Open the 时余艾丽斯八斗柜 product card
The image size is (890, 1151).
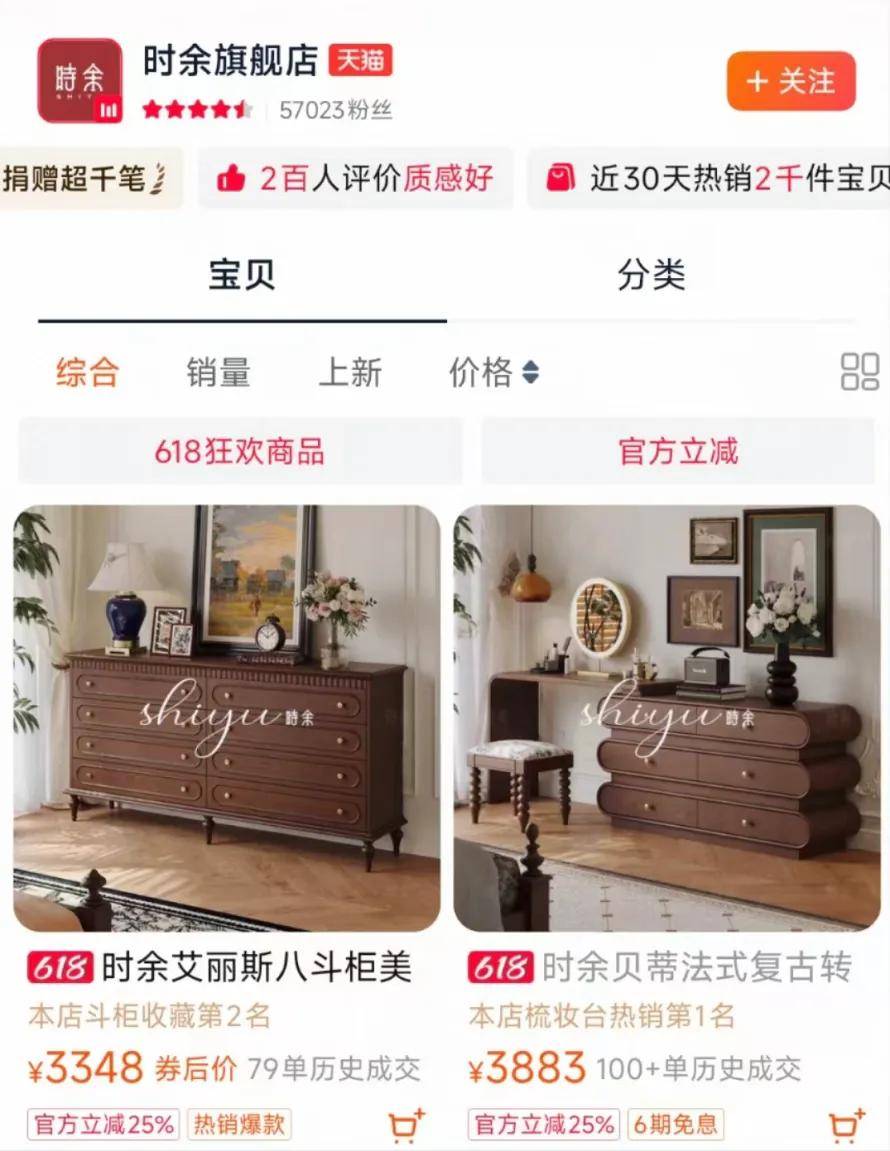coord(226,717)
